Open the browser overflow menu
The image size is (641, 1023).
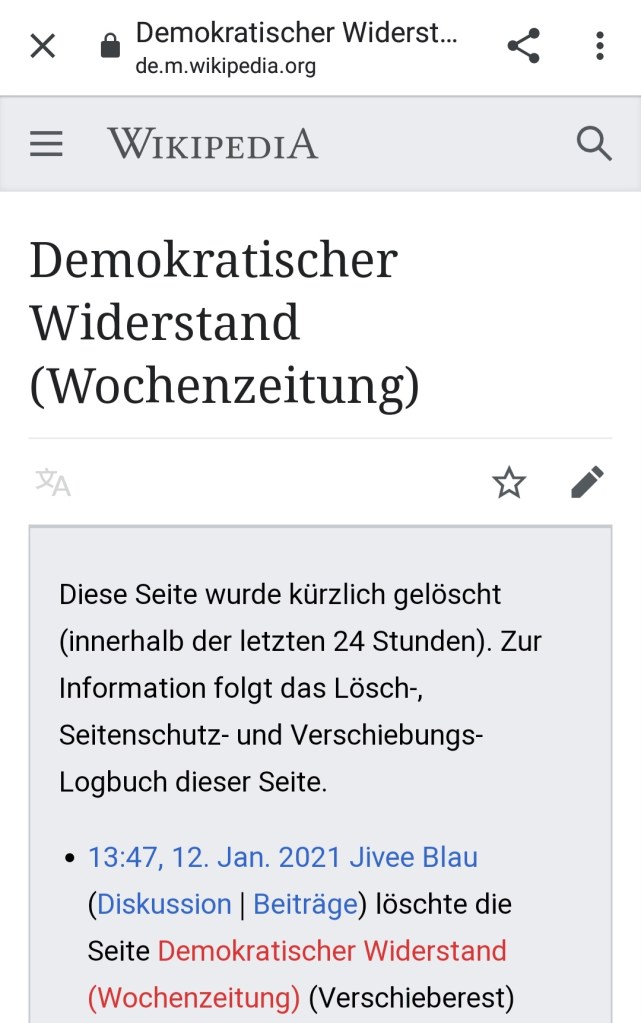click(x=599, y=46)
